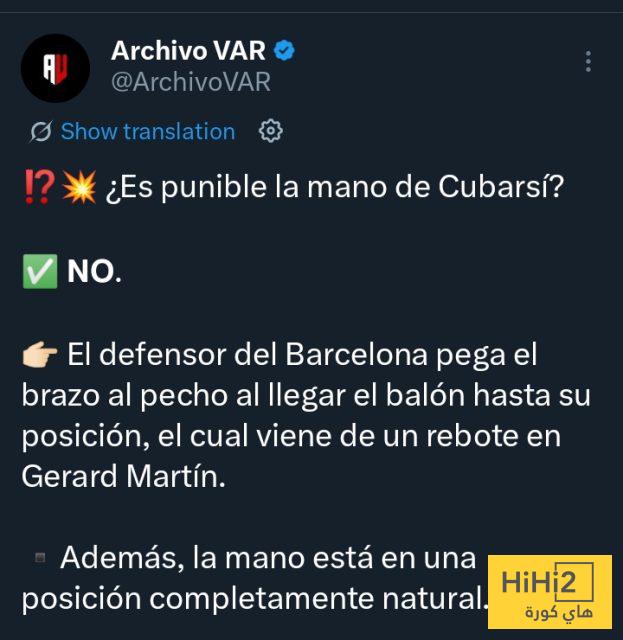Image resolution: width=623 pixels, height=640 pixels.
Task: Open the tweet's three-dot overflow menu
Action: point(589,61)
